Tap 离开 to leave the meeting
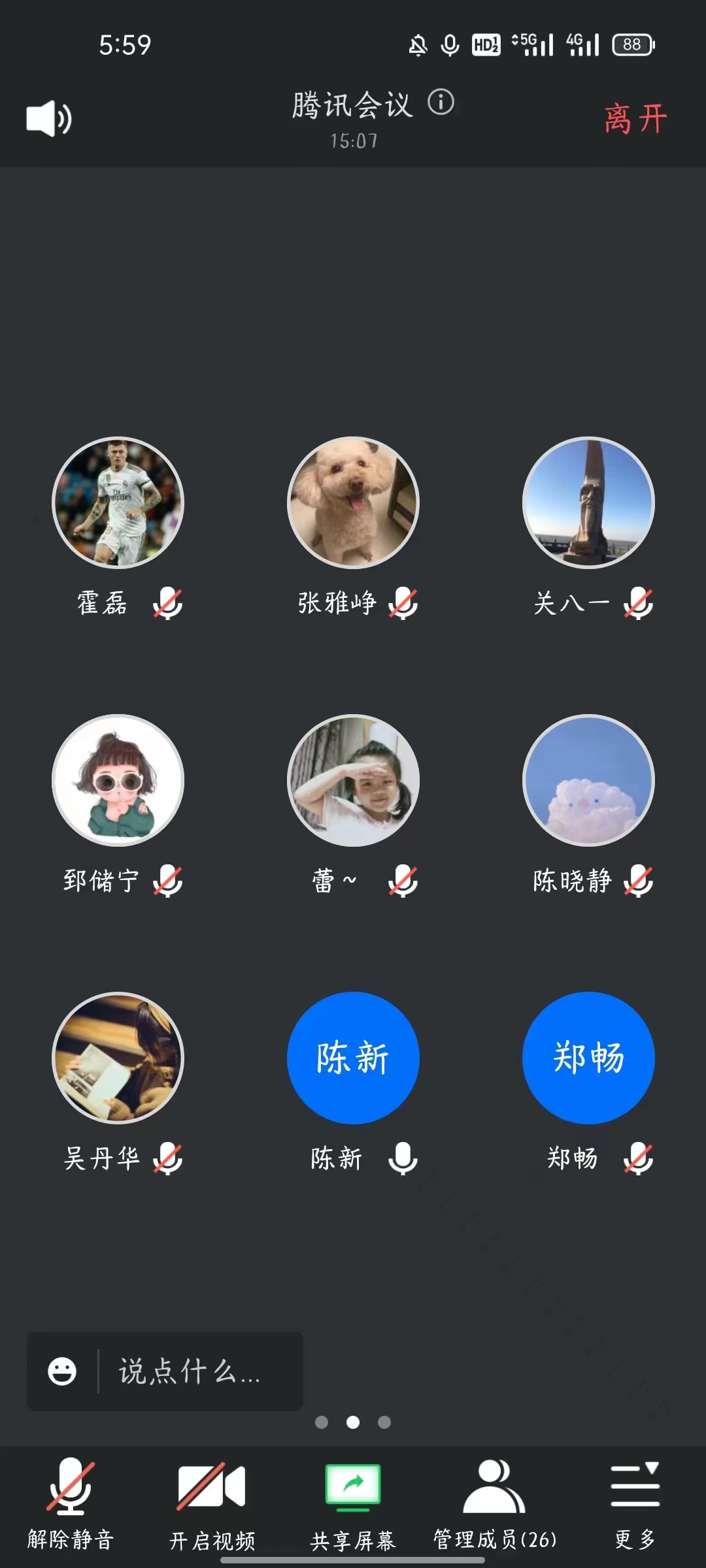This screenshot has height=1568, width=706. (x=635, y=119)
